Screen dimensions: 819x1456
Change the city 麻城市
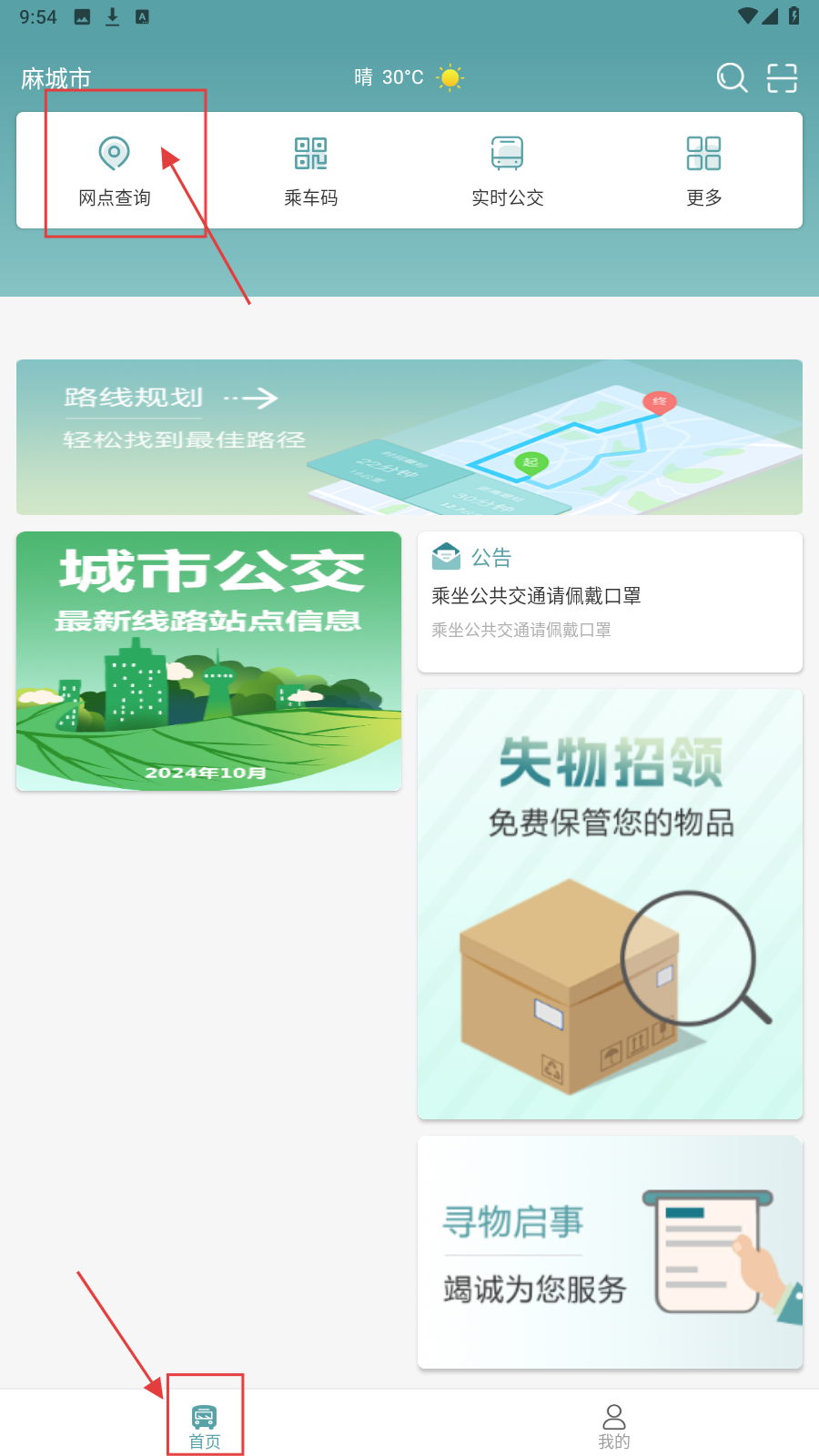pos(56,79)
